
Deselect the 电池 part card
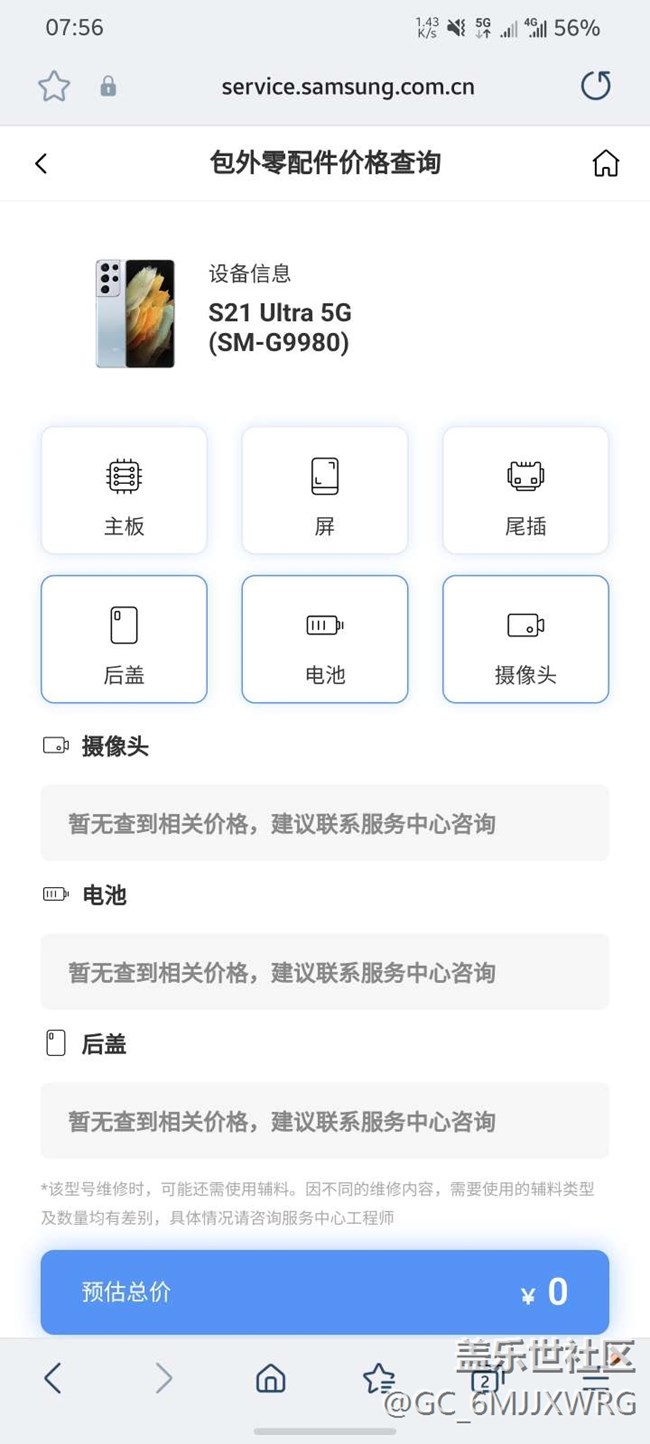(x=325, y=639)
